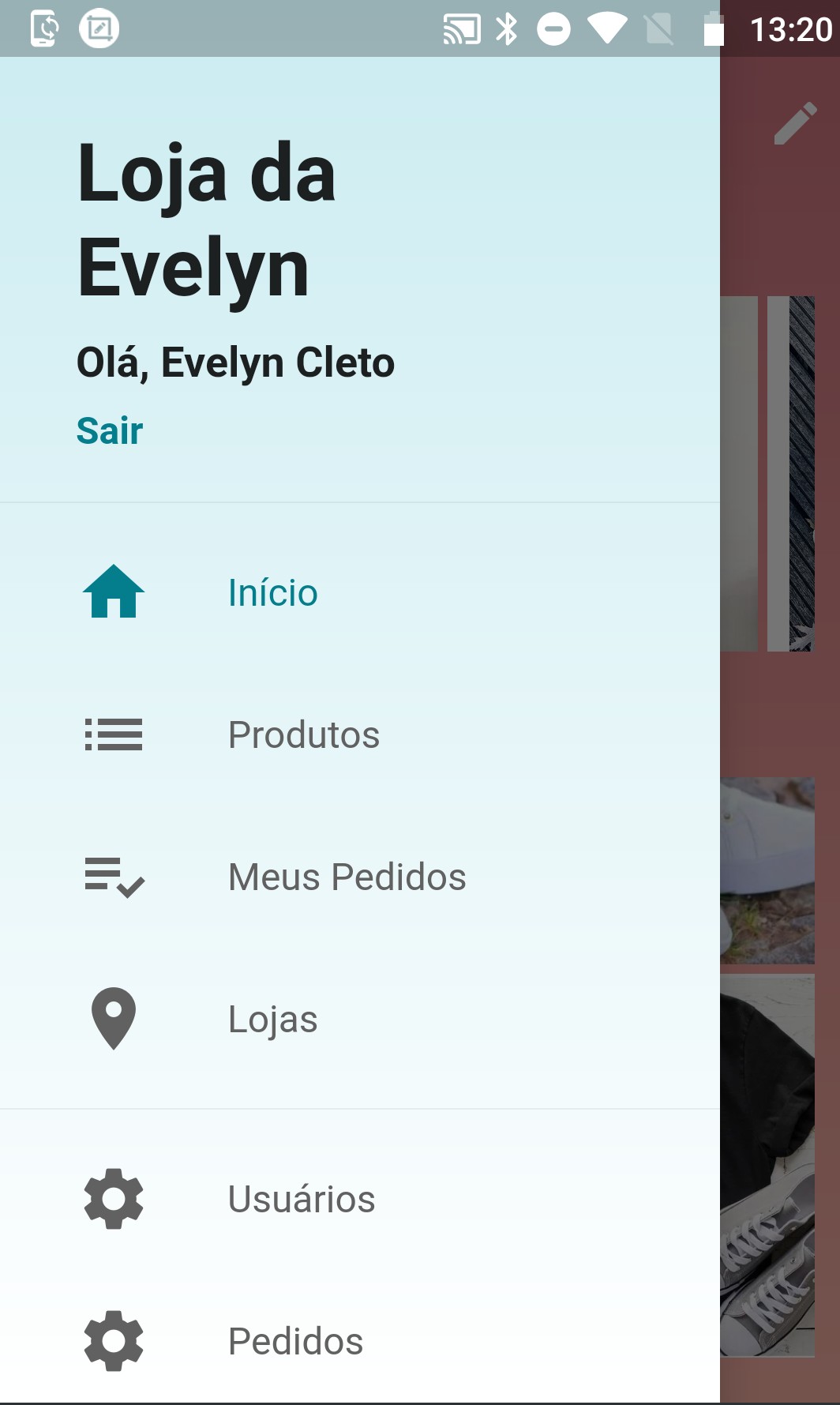Open Meus Pedidos from the menu

(347, 877)
